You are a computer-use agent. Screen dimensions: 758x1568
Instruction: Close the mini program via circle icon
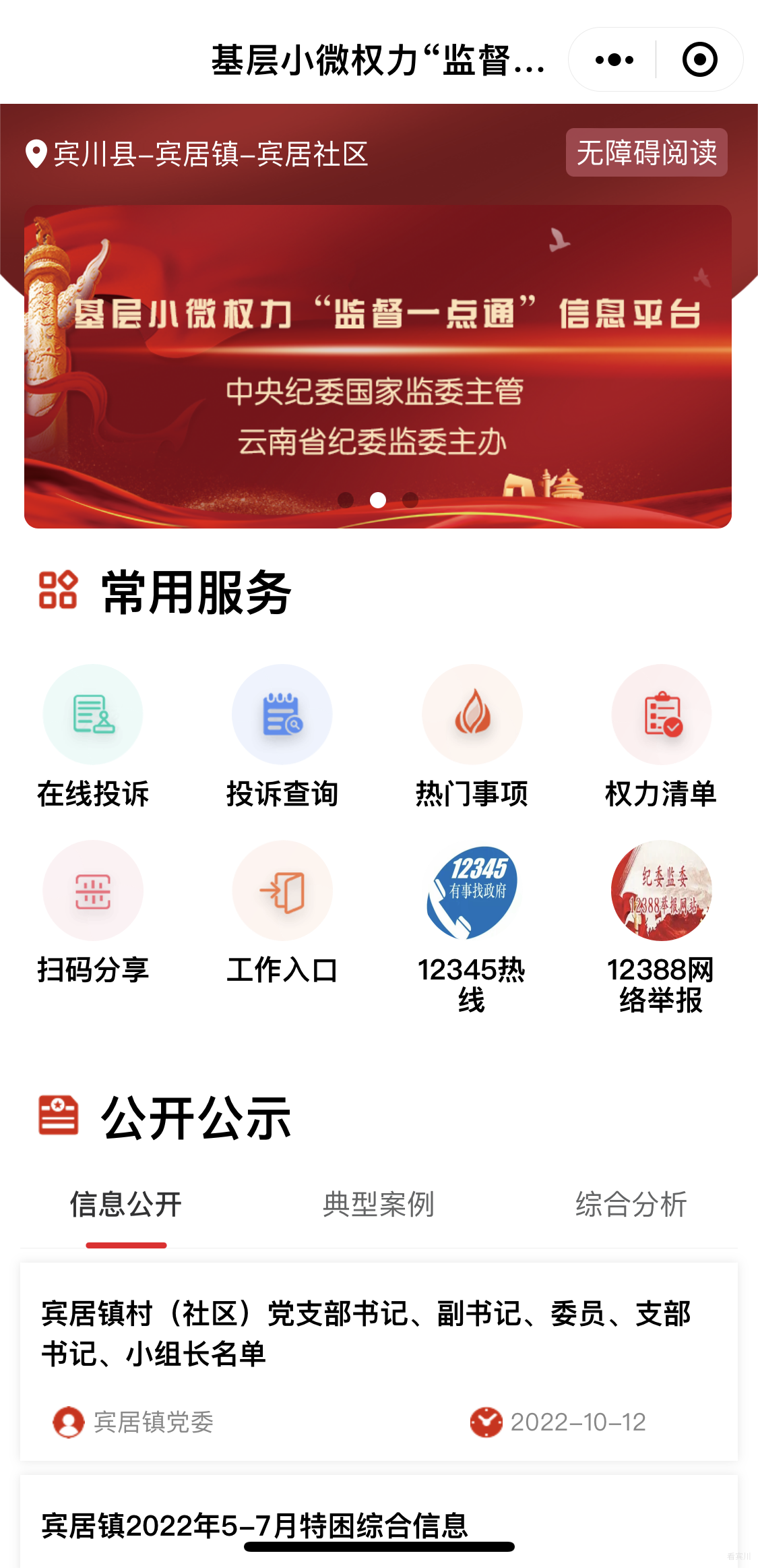[699, 60]
